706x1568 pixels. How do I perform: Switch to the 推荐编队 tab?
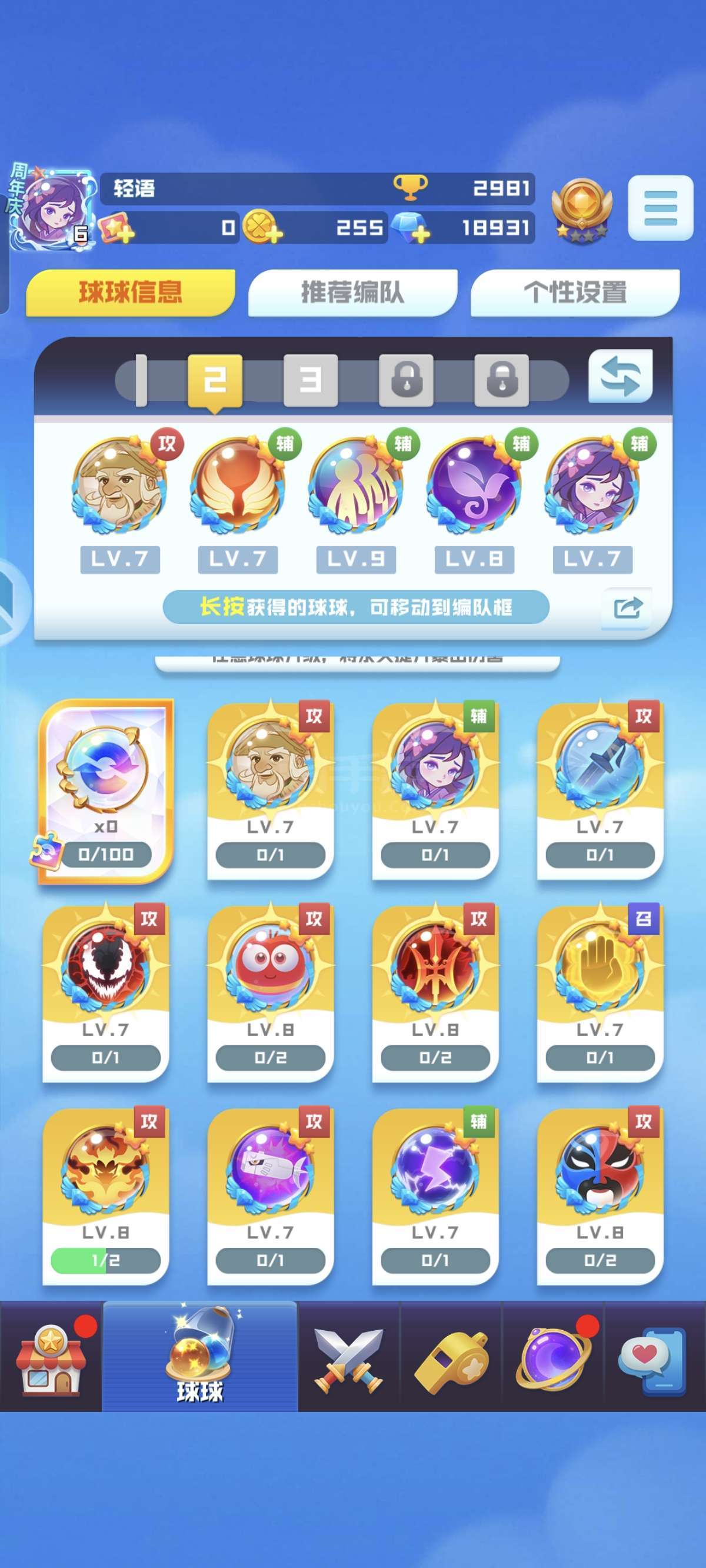pyautogui.click(x=352, y=293)
